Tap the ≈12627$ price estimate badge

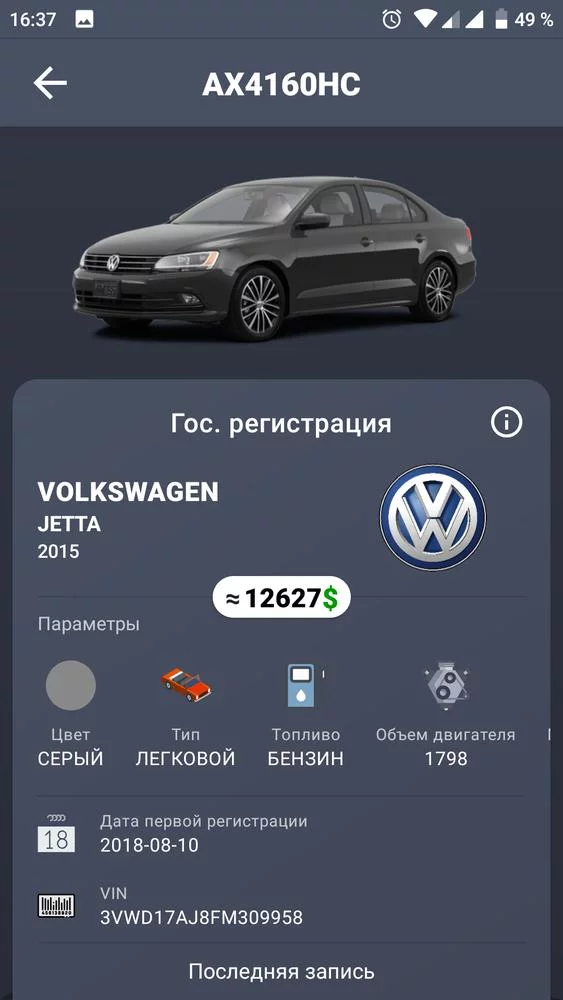[x=281, y=598]
